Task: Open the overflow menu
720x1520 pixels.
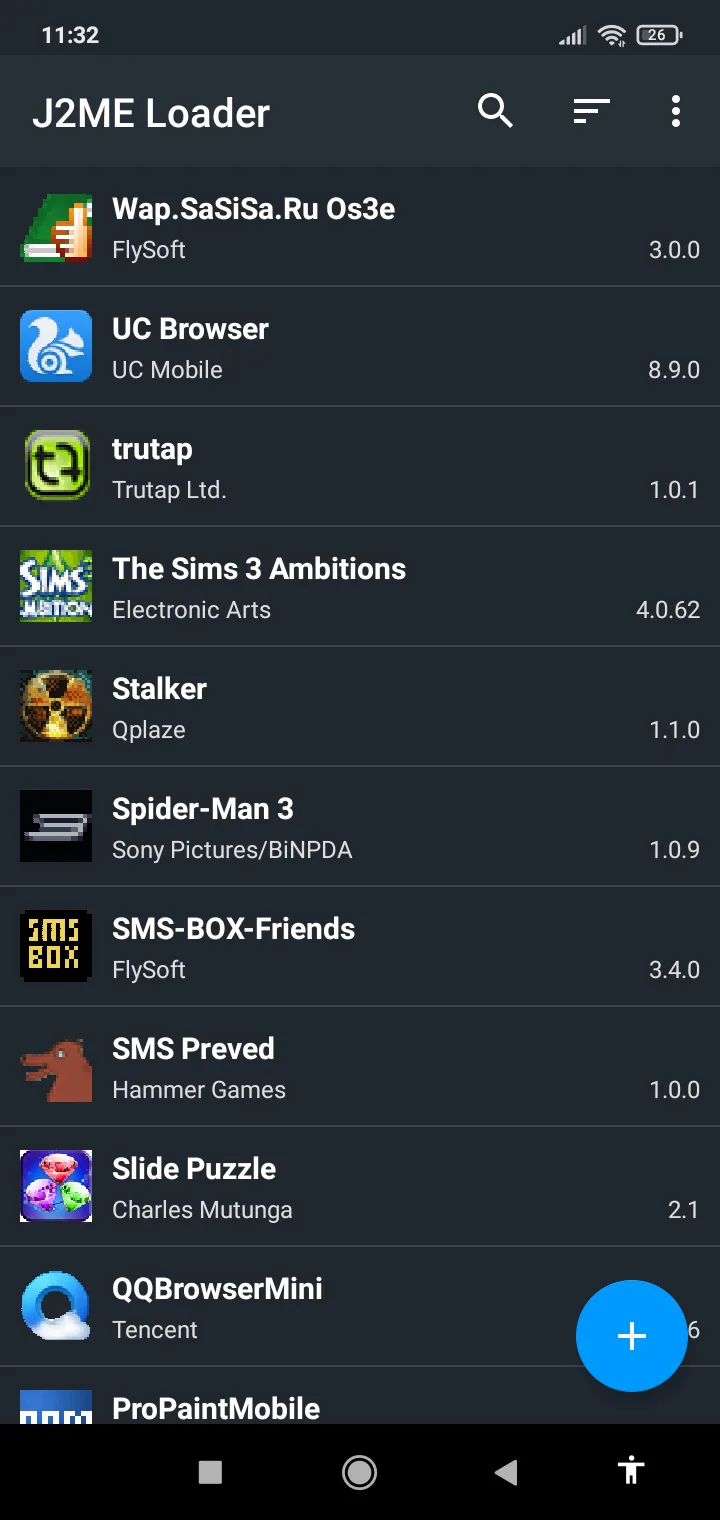Action: pos(676,111)
